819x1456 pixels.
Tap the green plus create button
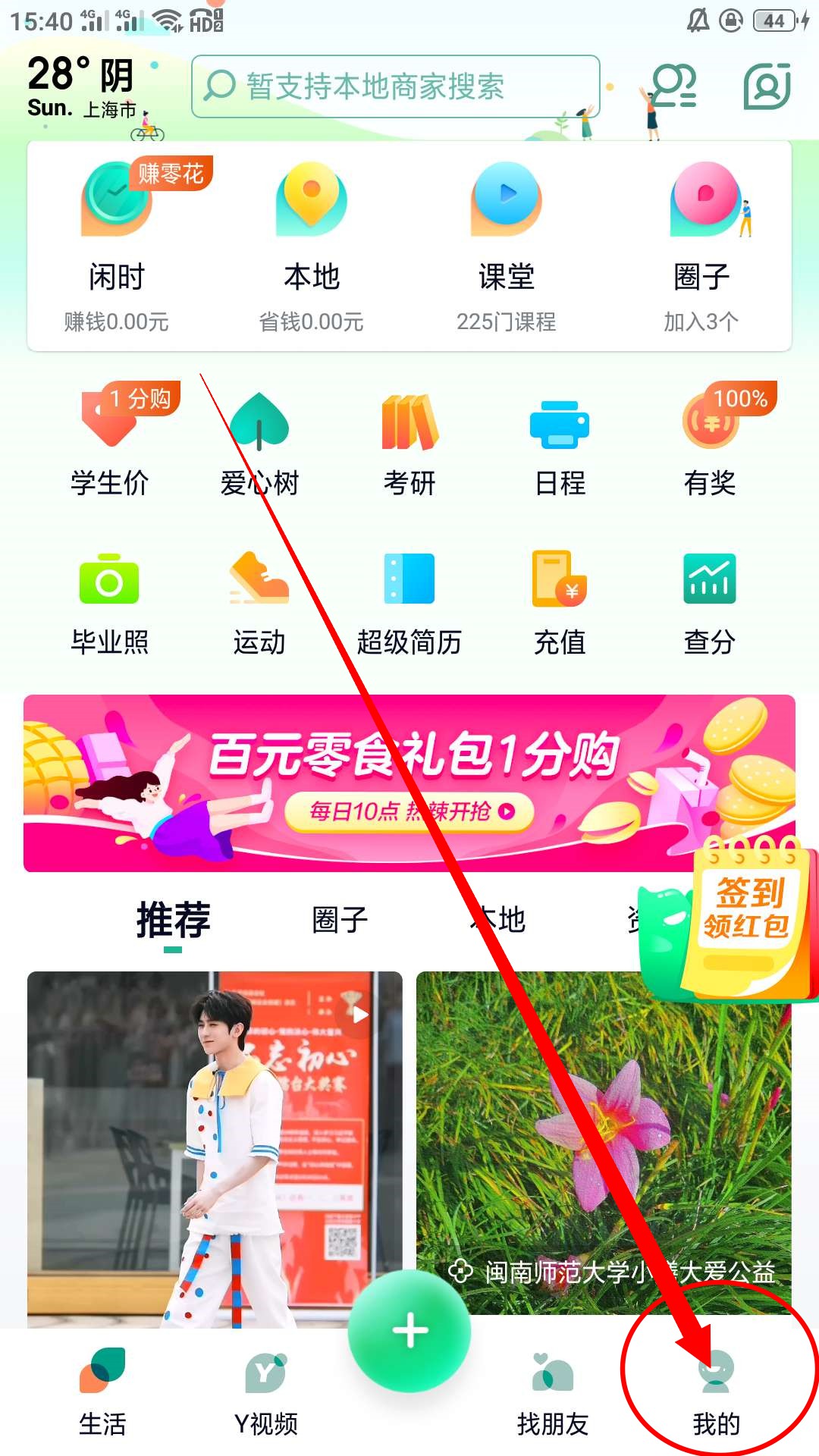coord(409,1331)
